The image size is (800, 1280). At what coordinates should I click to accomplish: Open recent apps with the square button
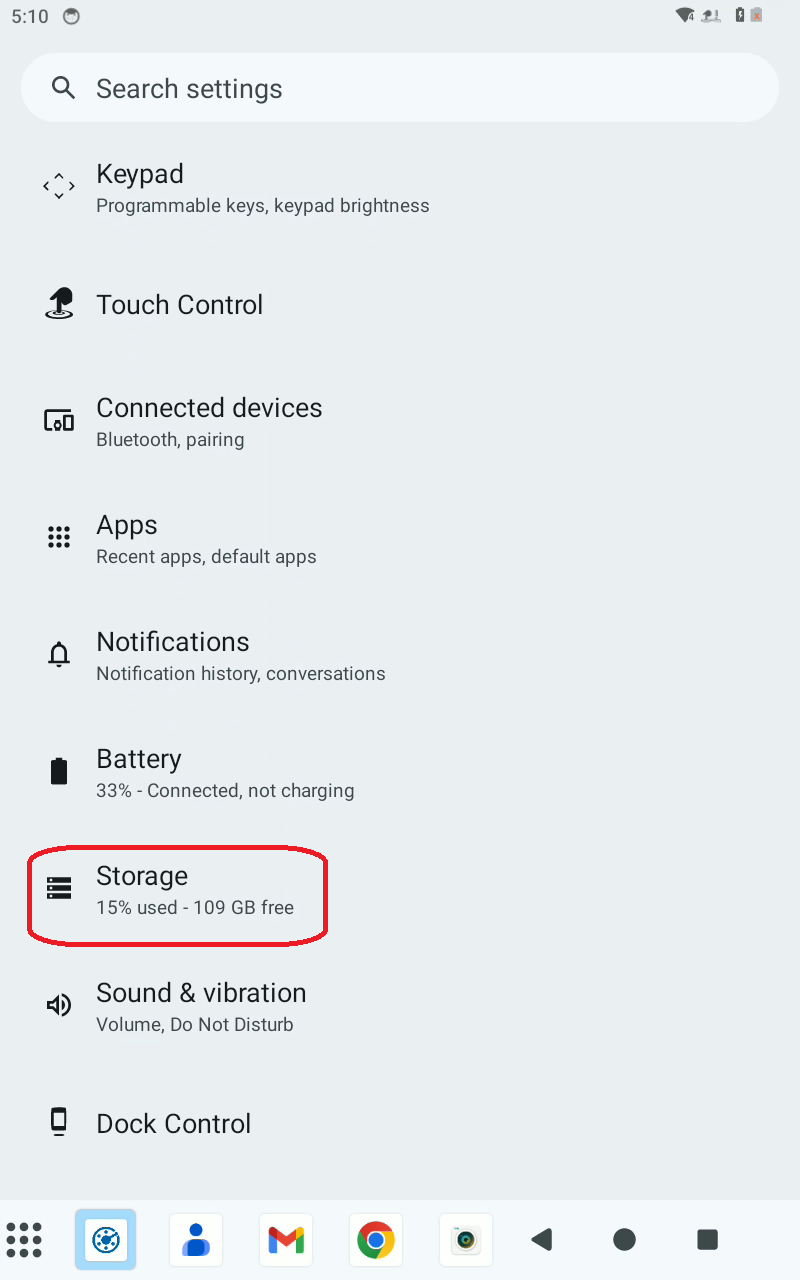(x=707, y=1240)
